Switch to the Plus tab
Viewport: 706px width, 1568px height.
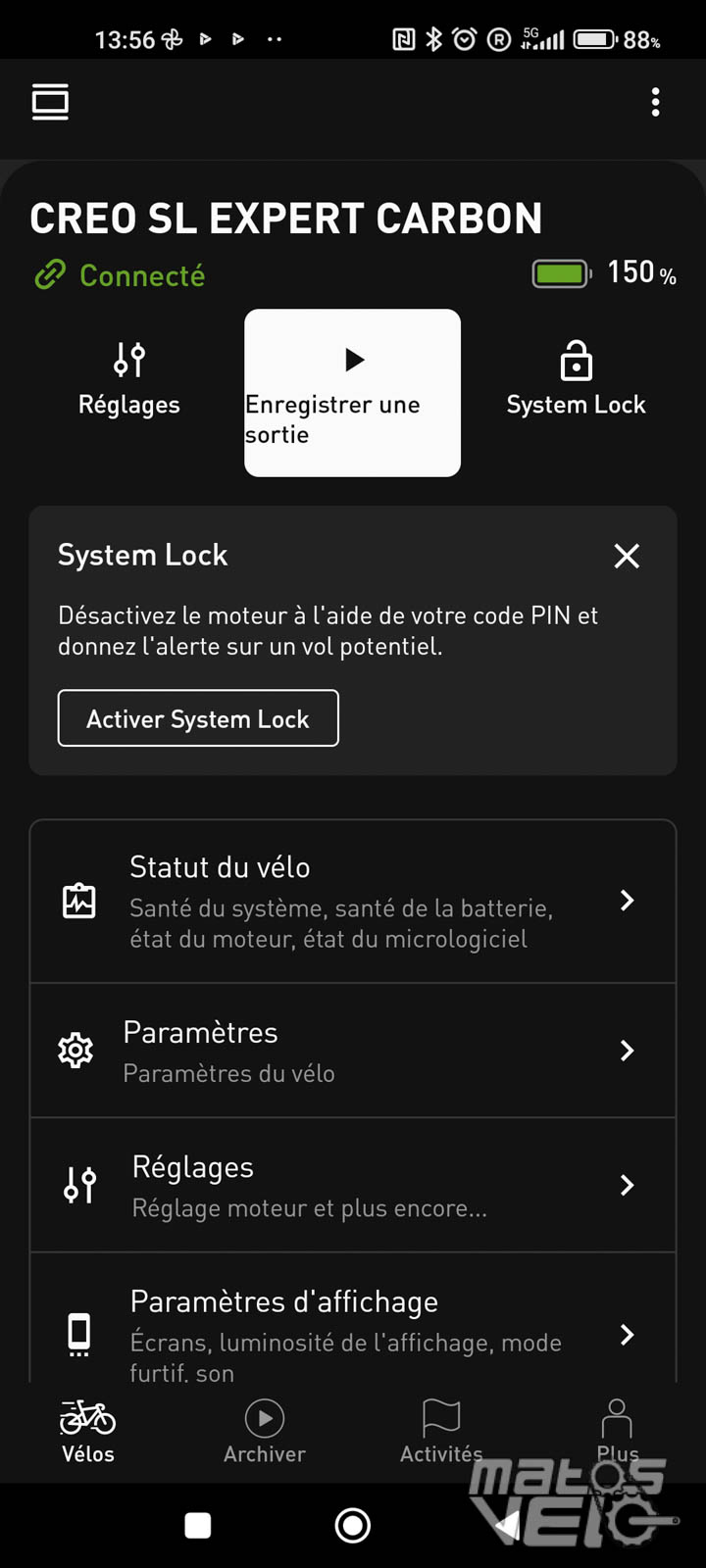tap(618, 1432)
